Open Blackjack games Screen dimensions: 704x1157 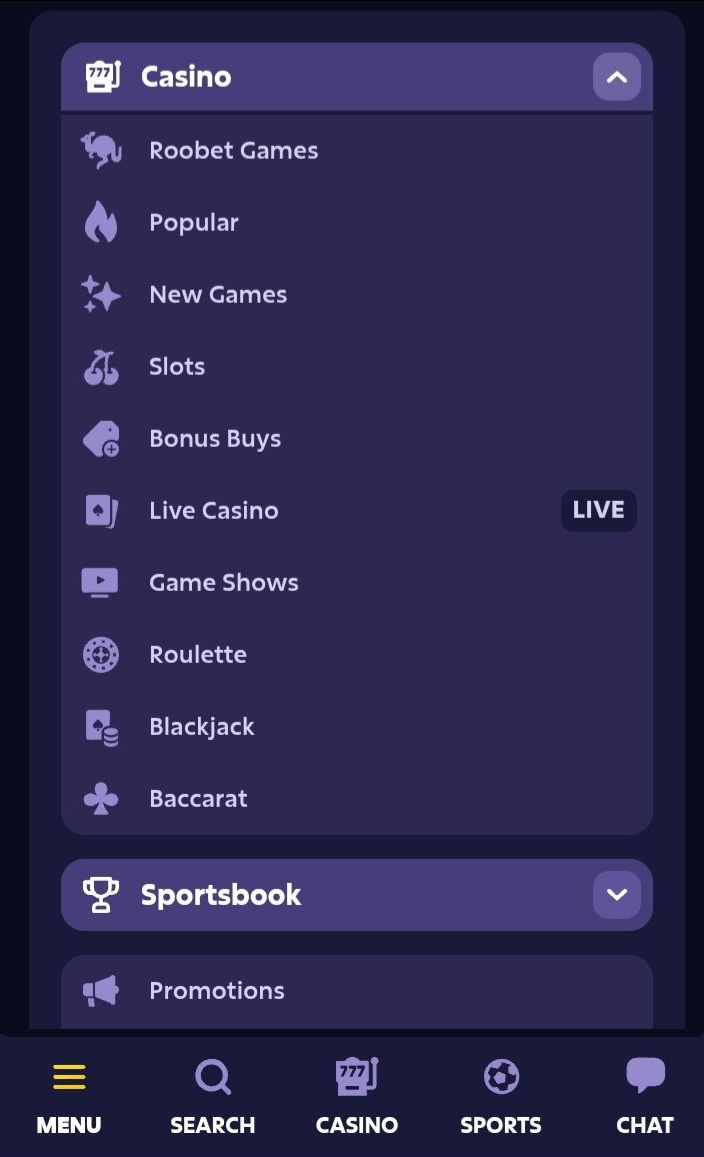357,727
